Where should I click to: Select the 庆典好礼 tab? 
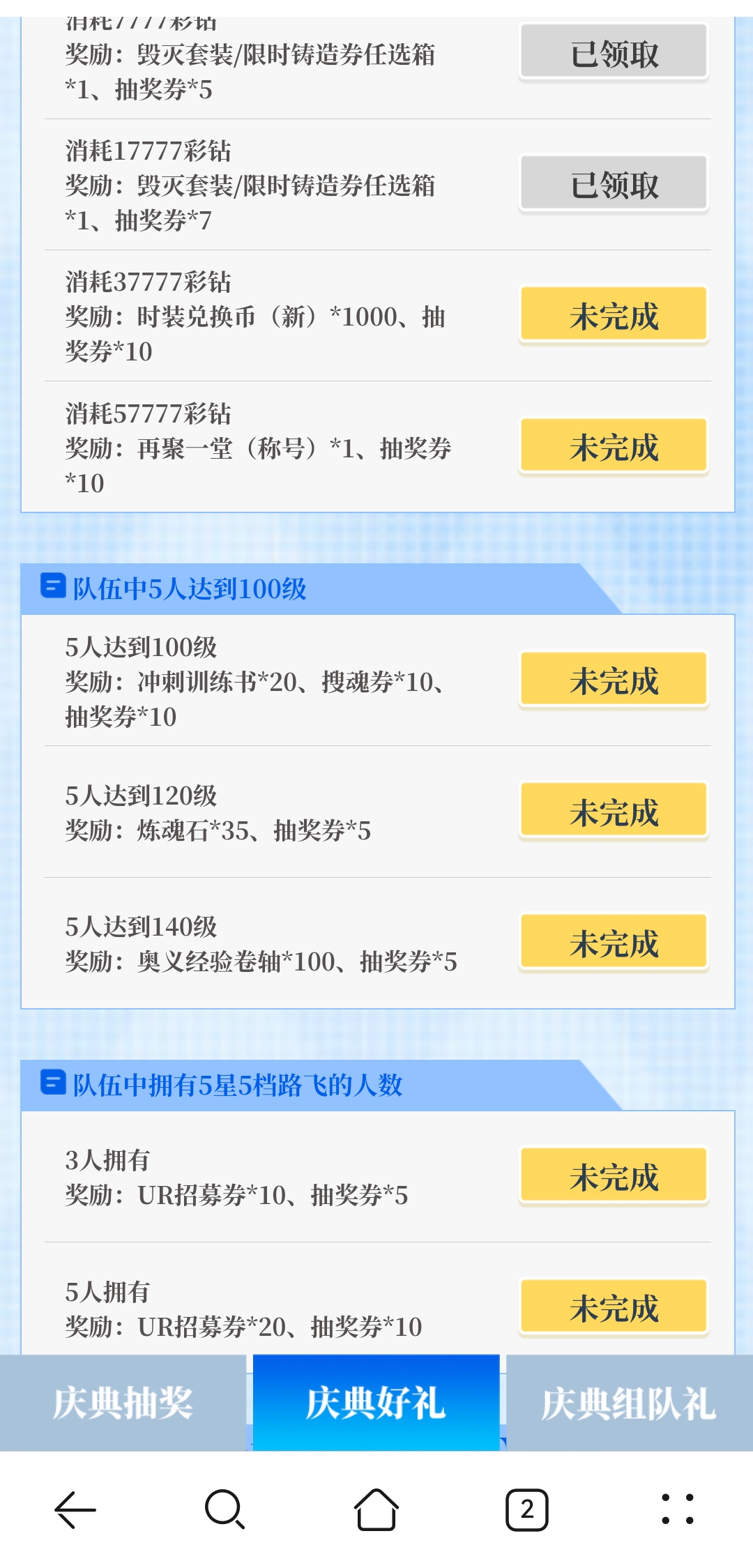376,1403
